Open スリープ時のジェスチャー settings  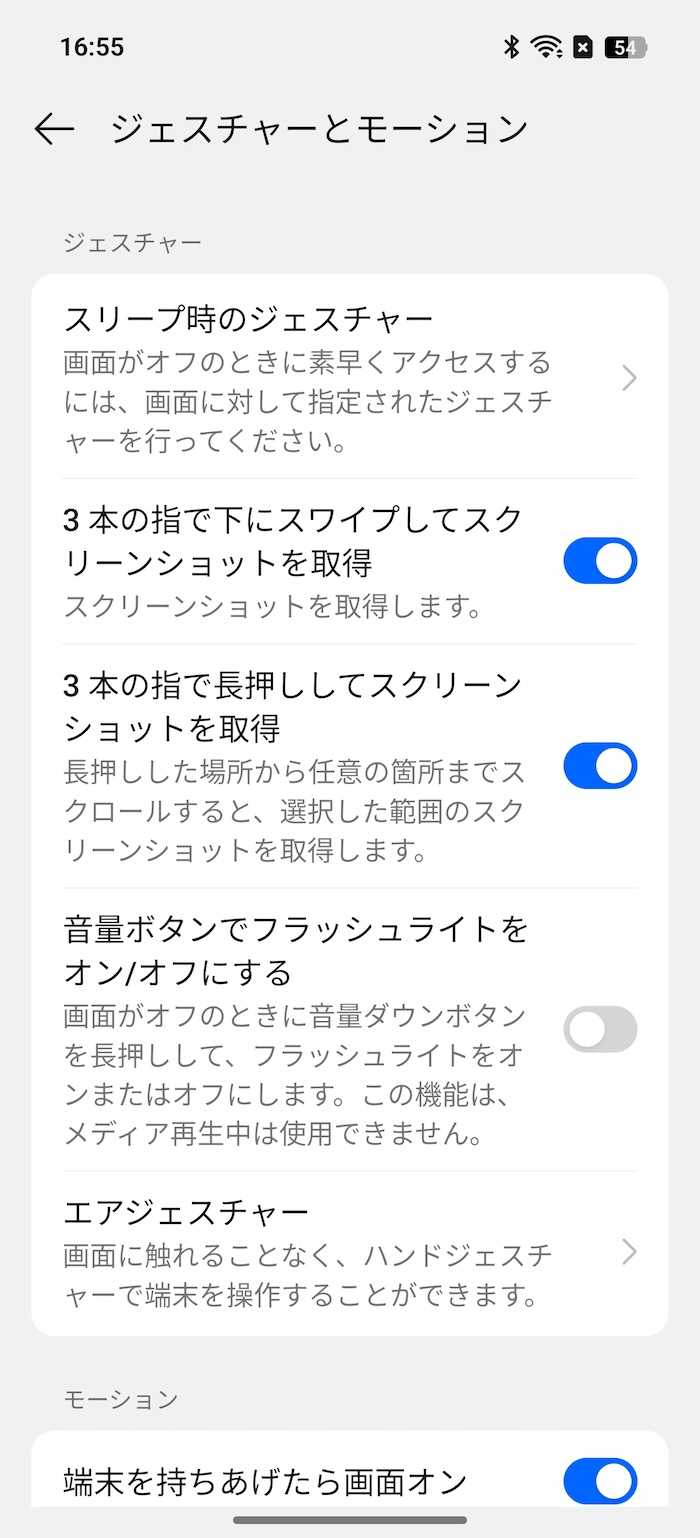tap(350, 378)
